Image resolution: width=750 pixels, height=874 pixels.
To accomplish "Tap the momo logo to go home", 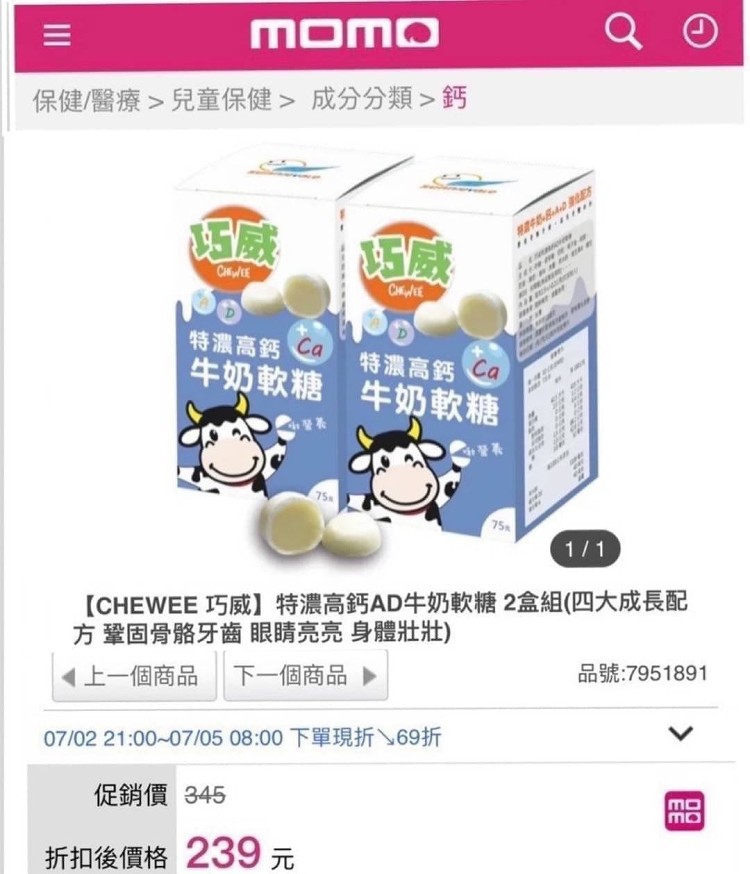I will pos(345,34).
